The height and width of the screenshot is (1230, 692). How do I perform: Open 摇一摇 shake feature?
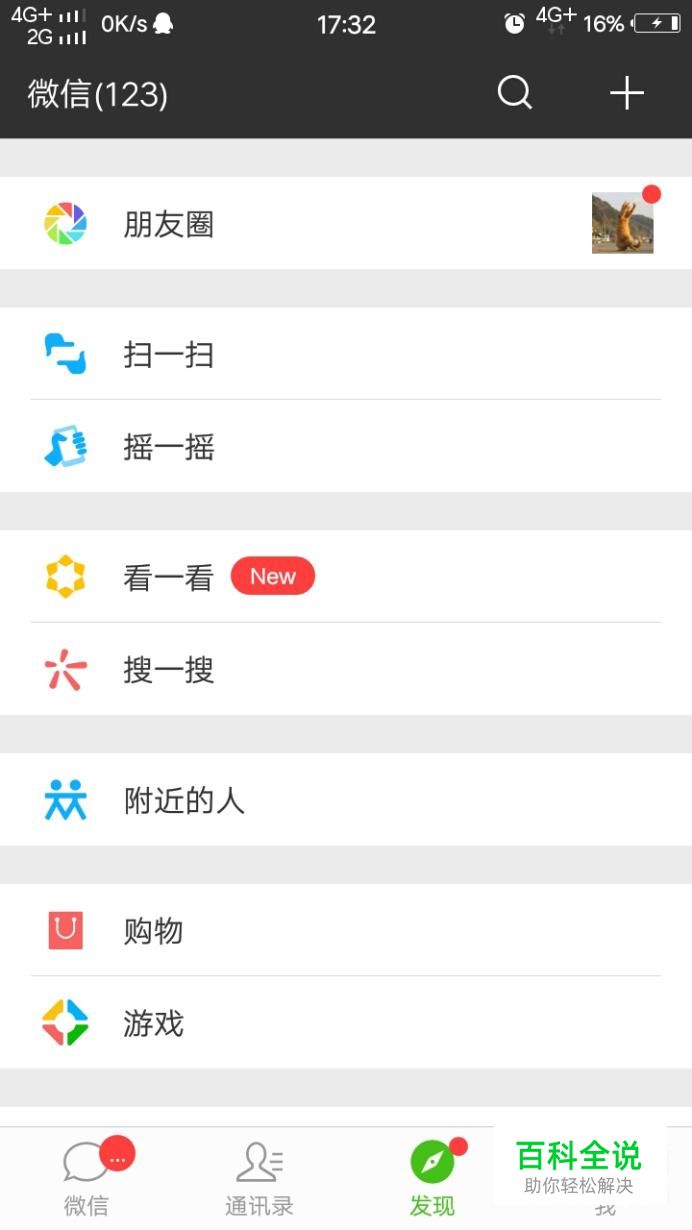[x=346, y=446]
